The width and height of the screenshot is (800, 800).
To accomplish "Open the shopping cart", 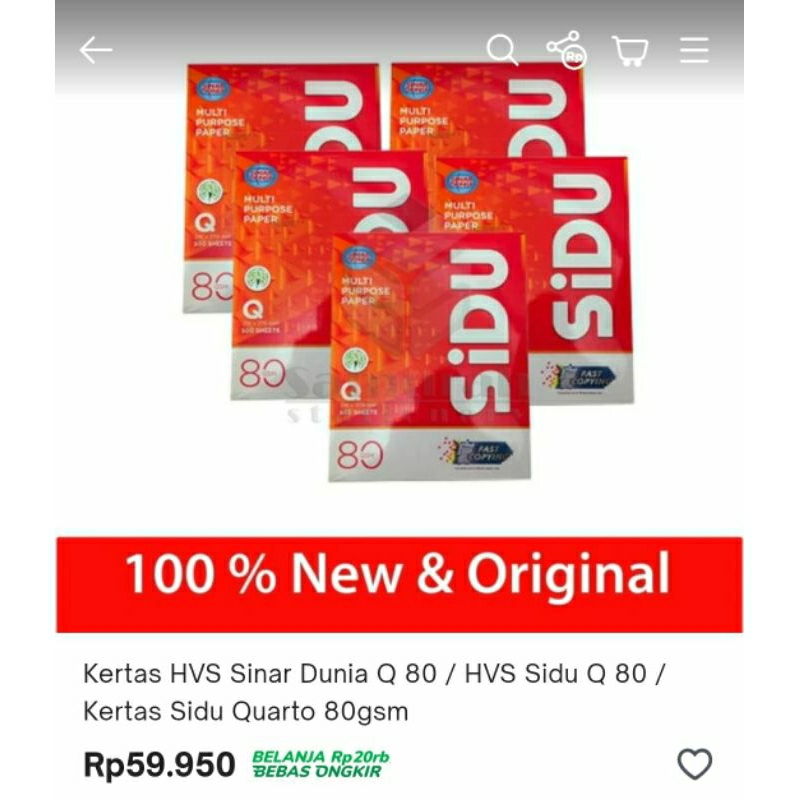I will click(630, 51).
